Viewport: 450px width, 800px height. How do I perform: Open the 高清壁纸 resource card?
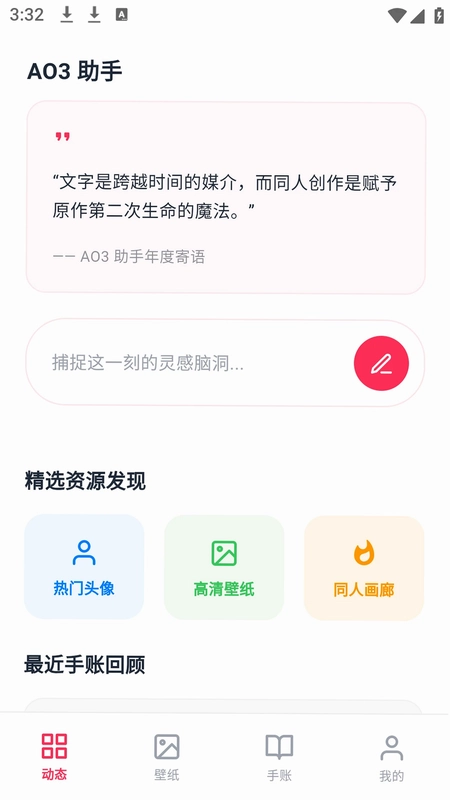coord(224,567)
